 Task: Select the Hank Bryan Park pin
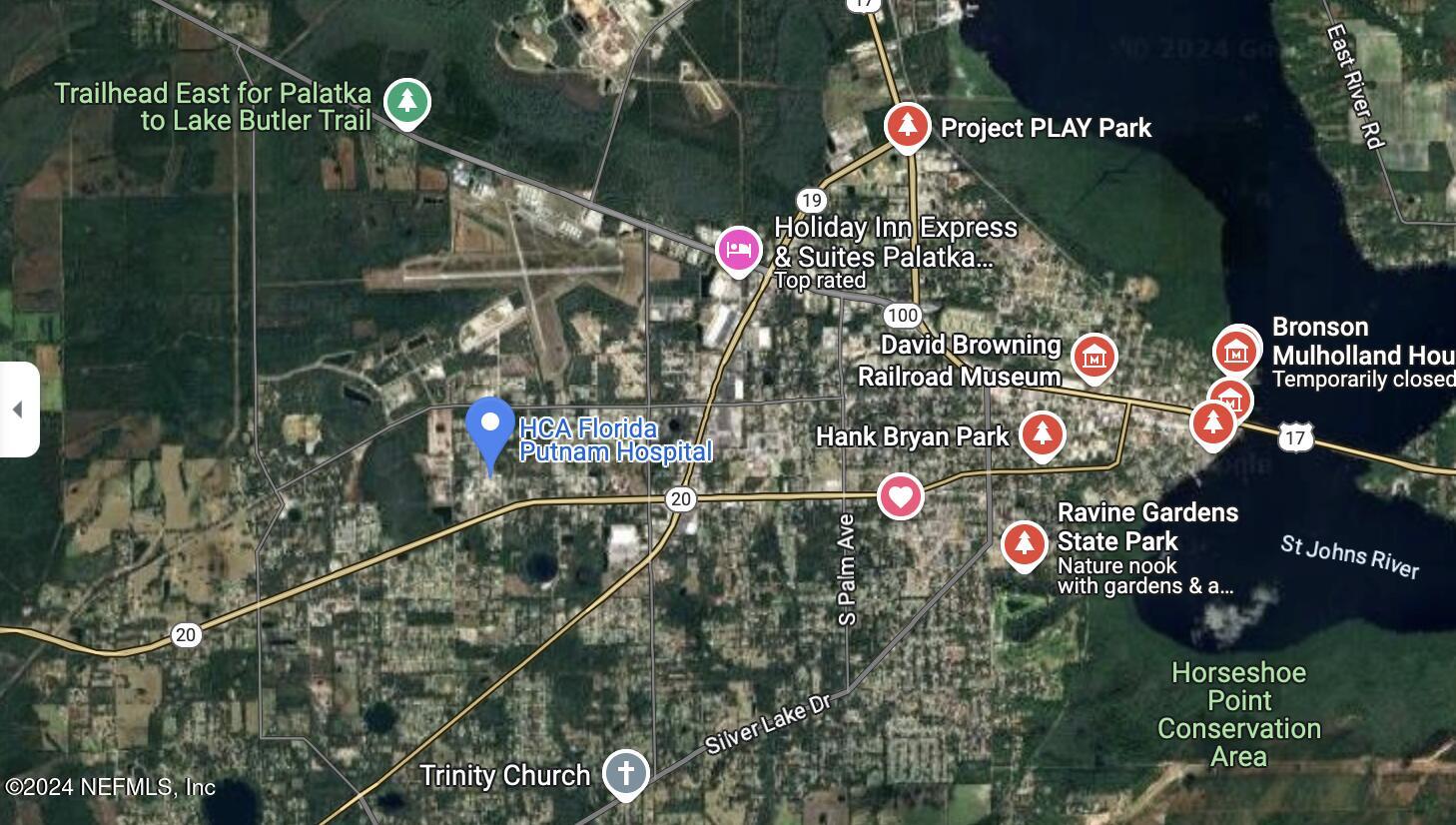(1042, 434)
